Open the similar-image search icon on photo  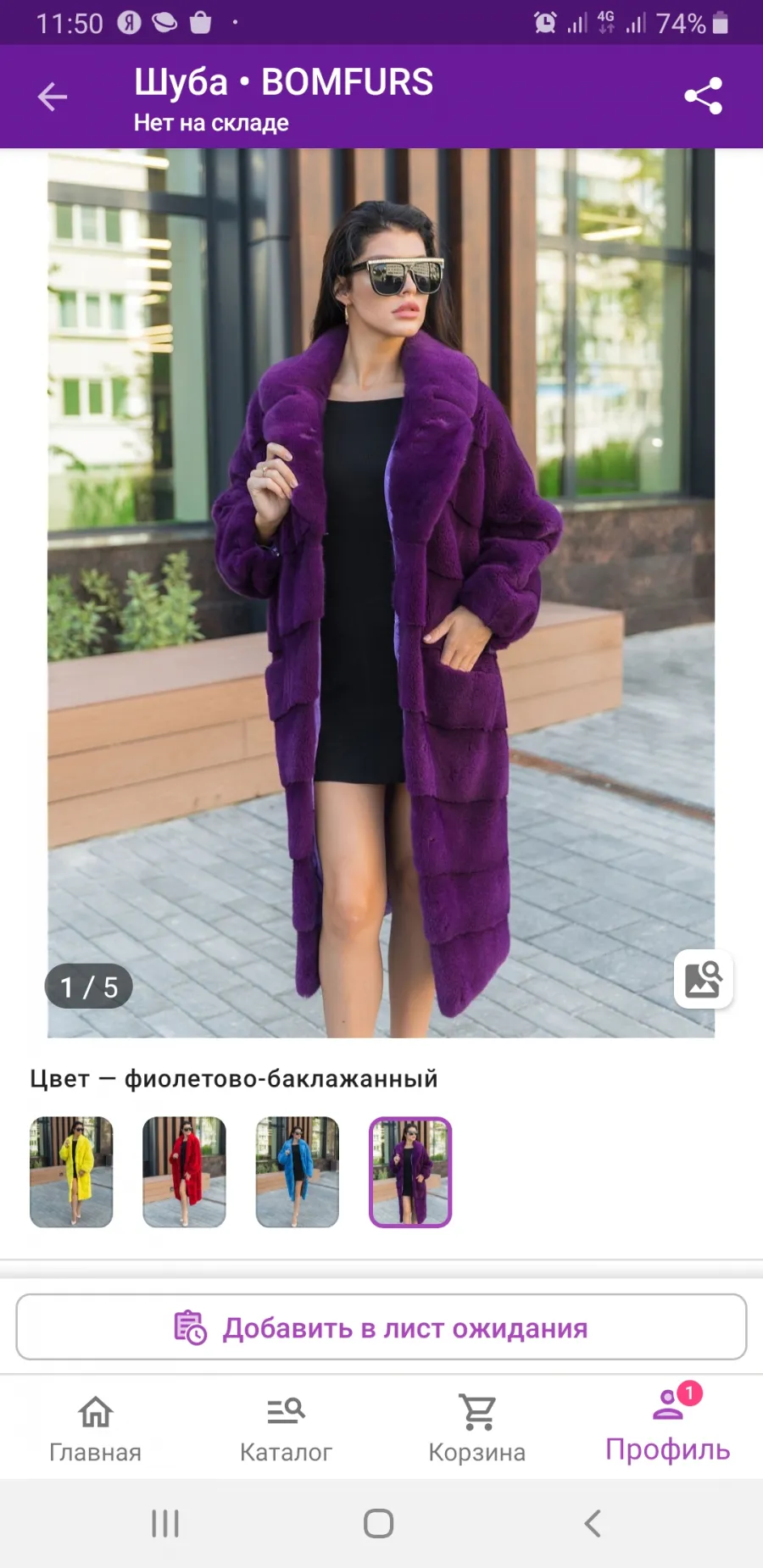coord(704,979)
